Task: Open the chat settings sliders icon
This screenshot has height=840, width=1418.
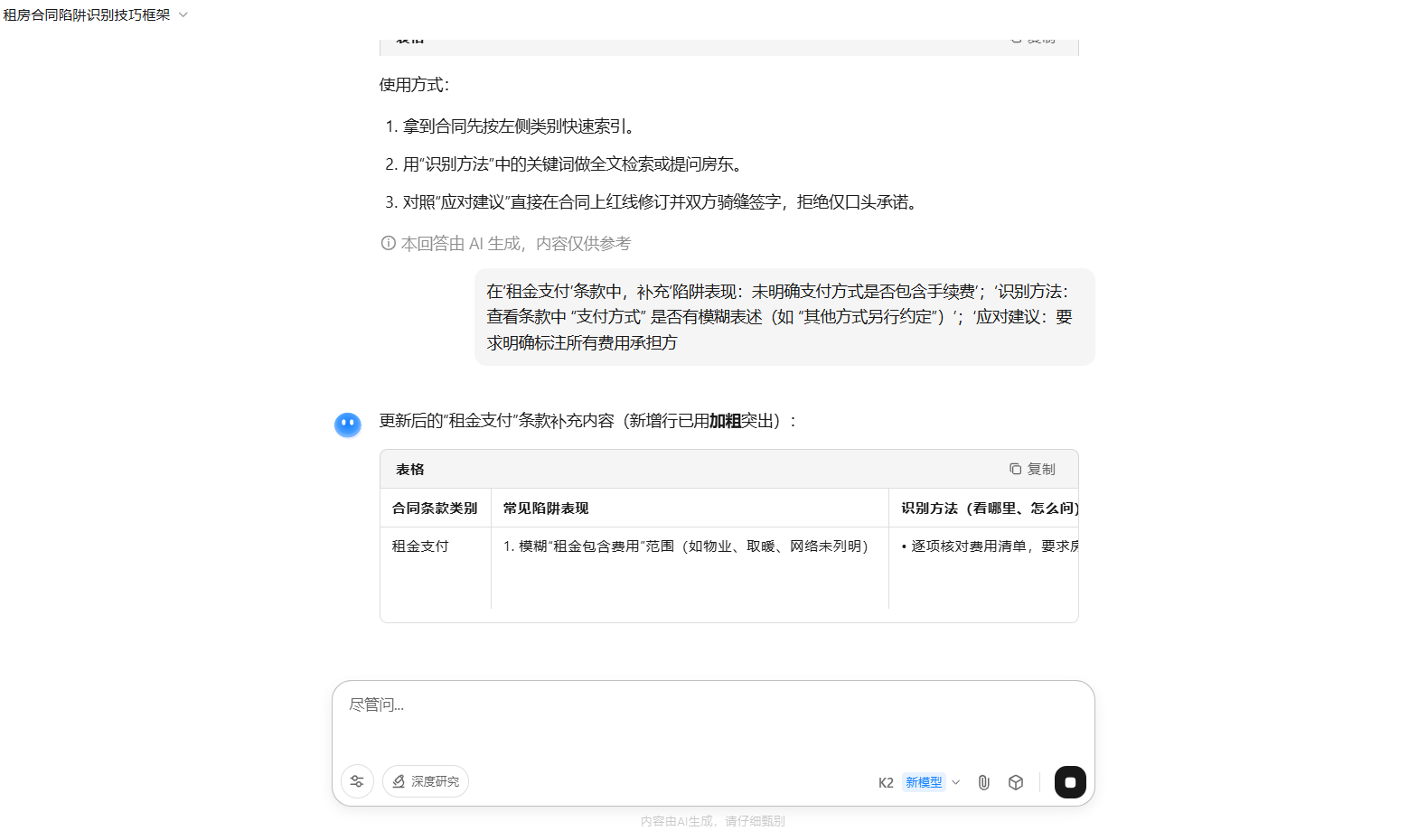Action: (357, 781)
